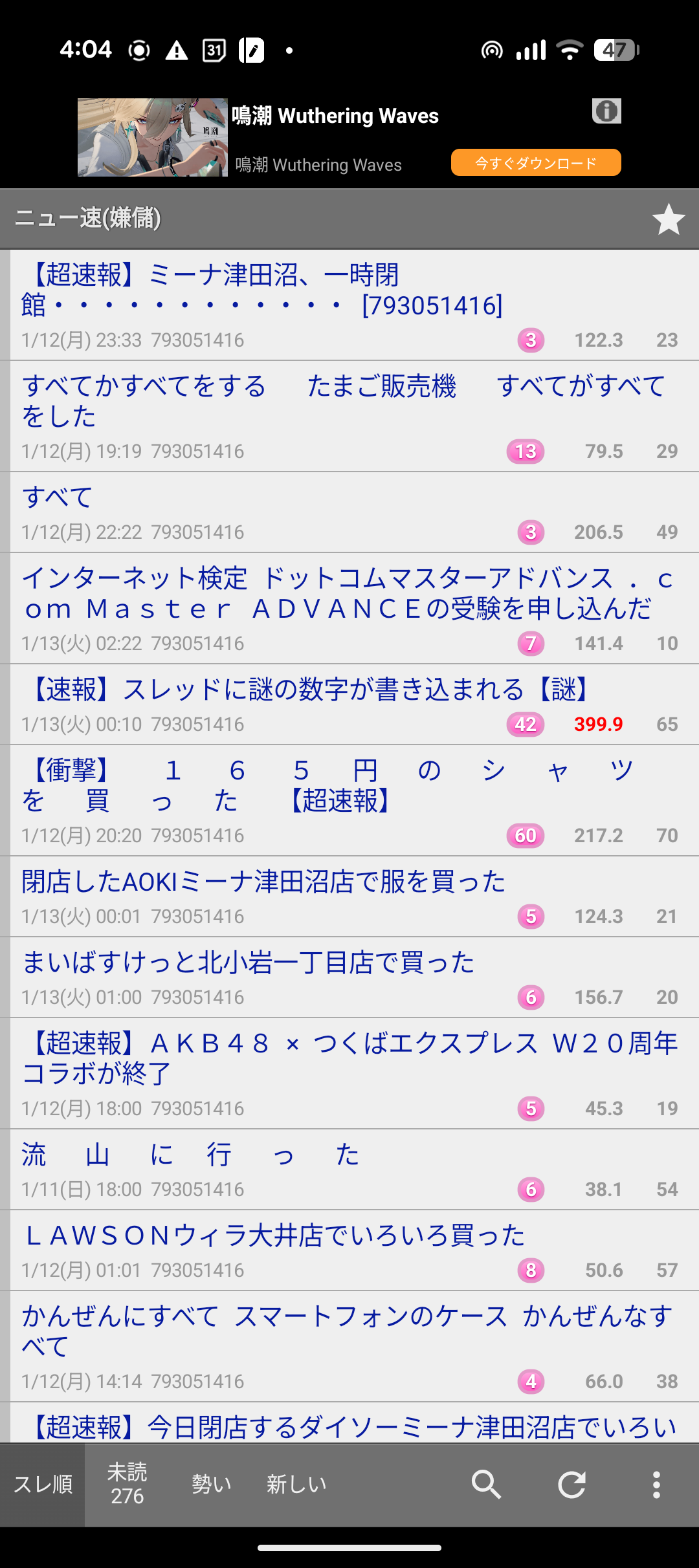This screenshot has width=699, height=1568.
Task: Open the ad info icon
Action: click(x=606, y=111)
